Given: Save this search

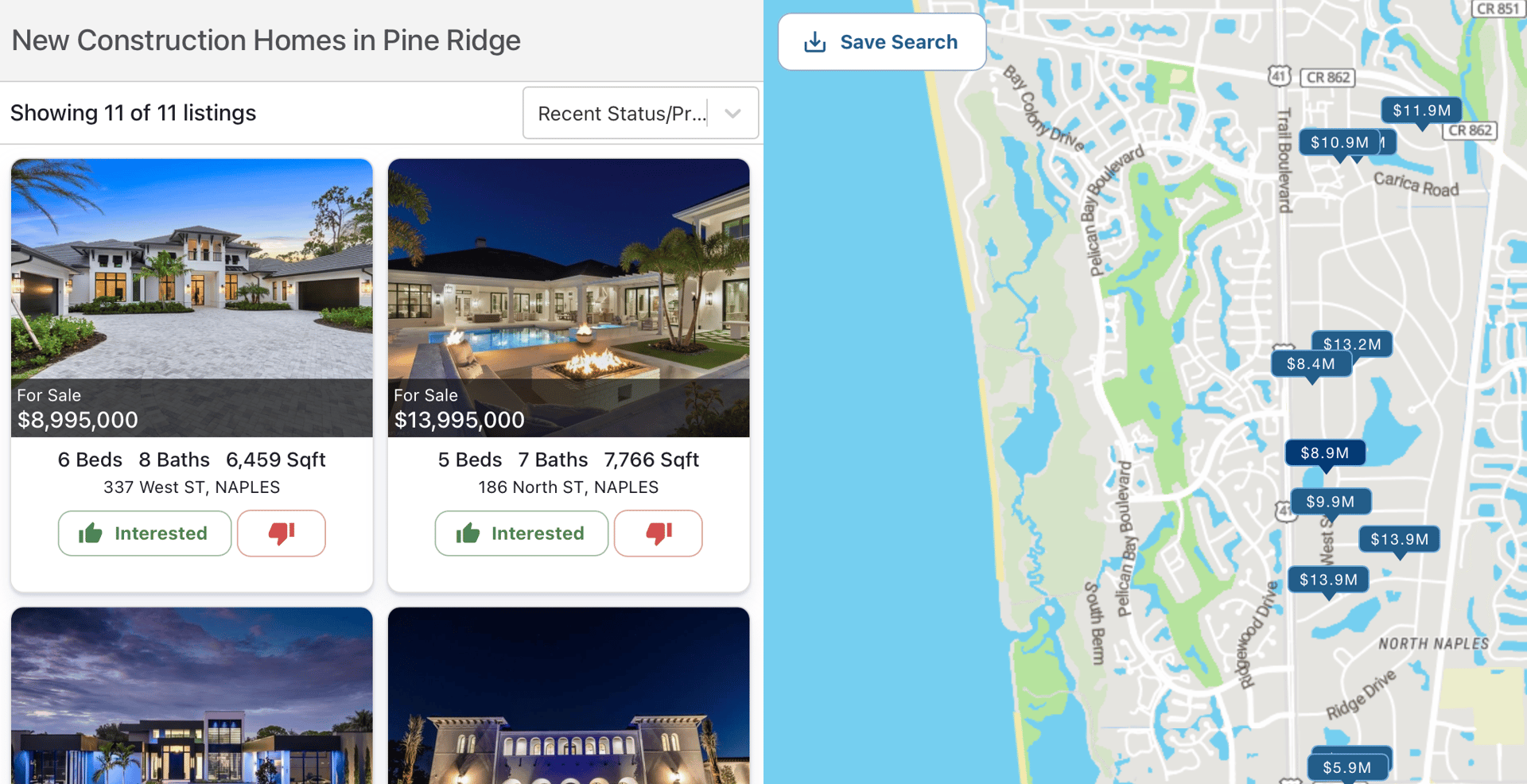Looking at the screenshot, I should (x=881, y=42).
